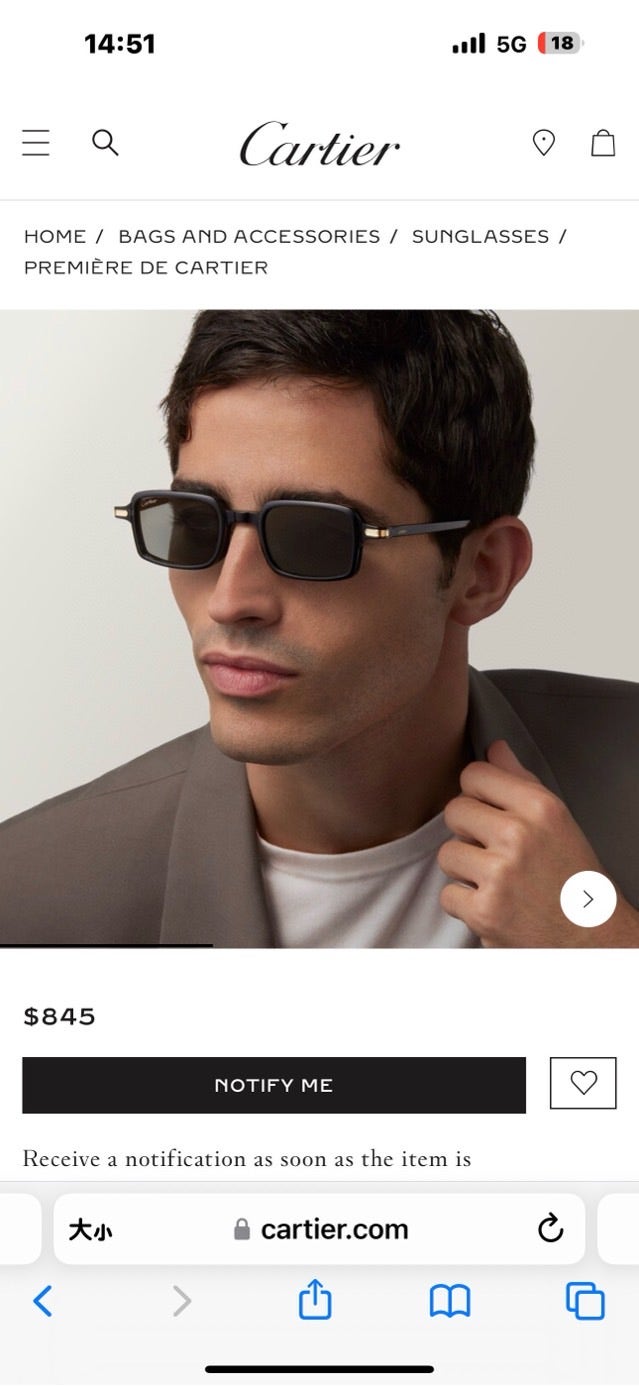Add sunglasses to wishlist heart
639x1387 pixels.
point(583,1083)
